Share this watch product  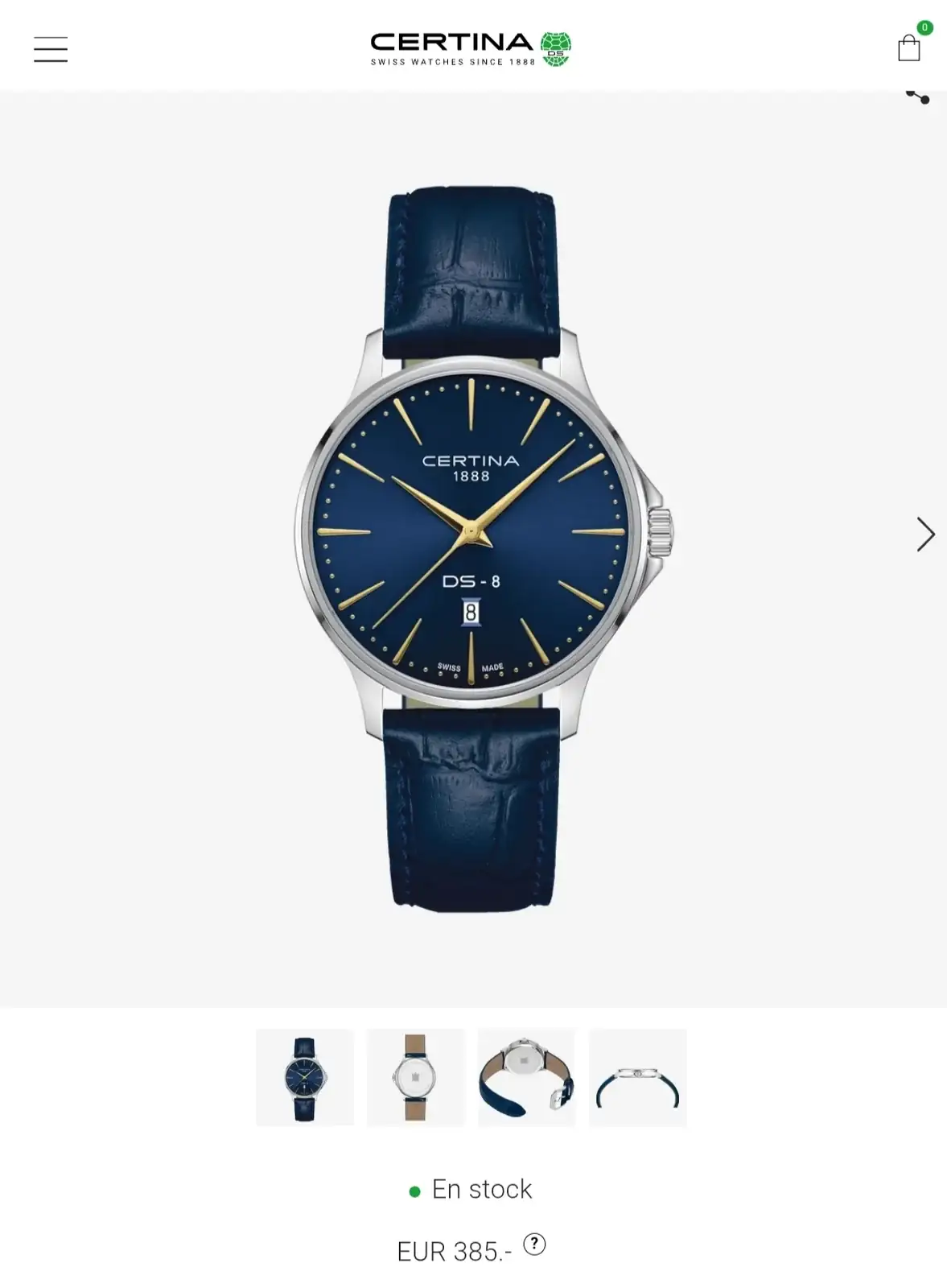(x=917, y=97)
